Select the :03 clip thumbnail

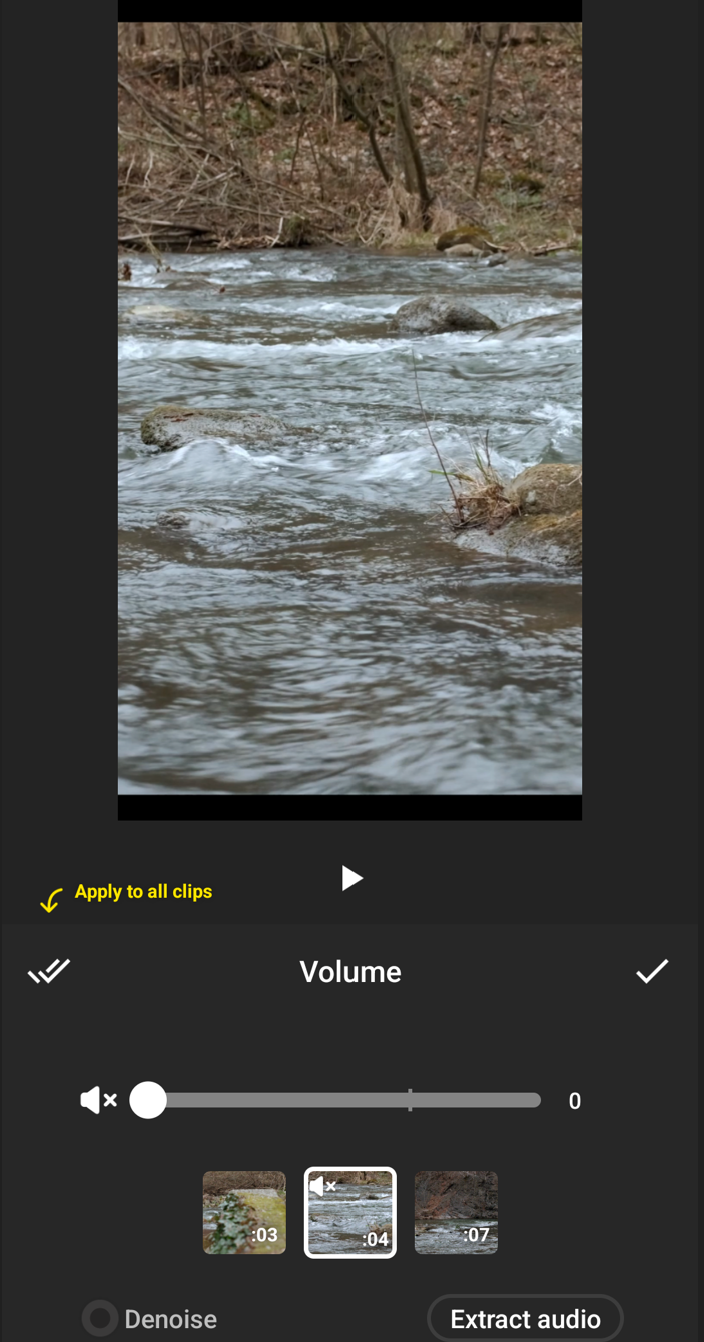[244, 1212]
